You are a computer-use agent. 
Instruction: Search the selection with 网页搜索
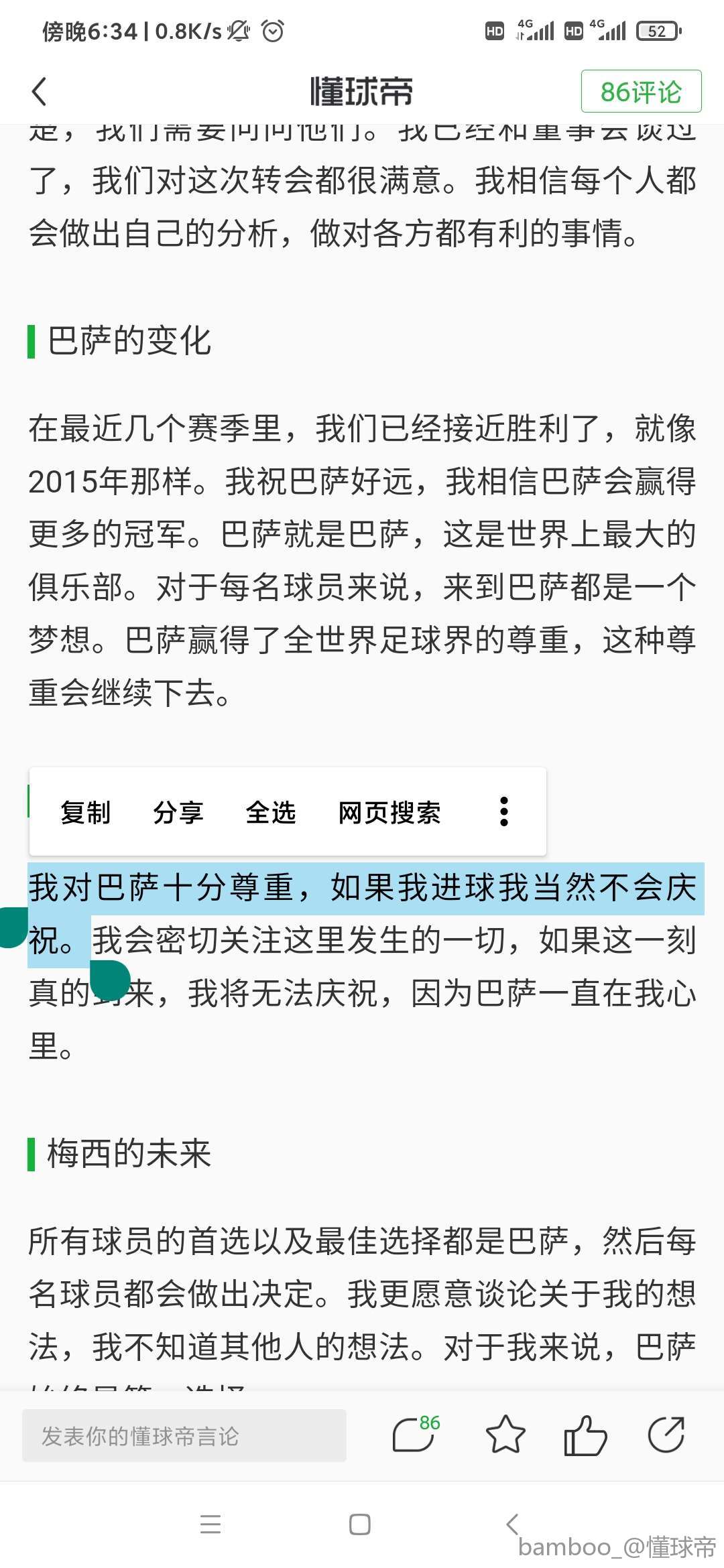point(389,812)
